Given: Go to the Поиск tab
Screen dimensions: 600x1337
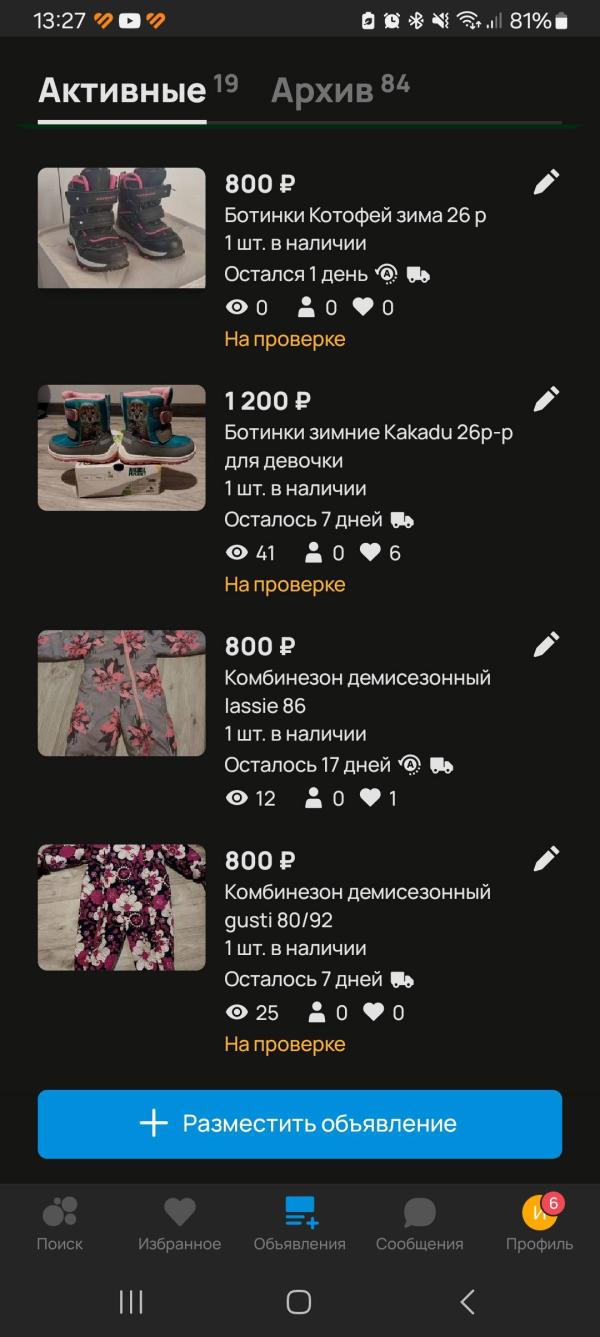Looking at the screenshot, I should pyautogui.click(x=60, y=1223).
